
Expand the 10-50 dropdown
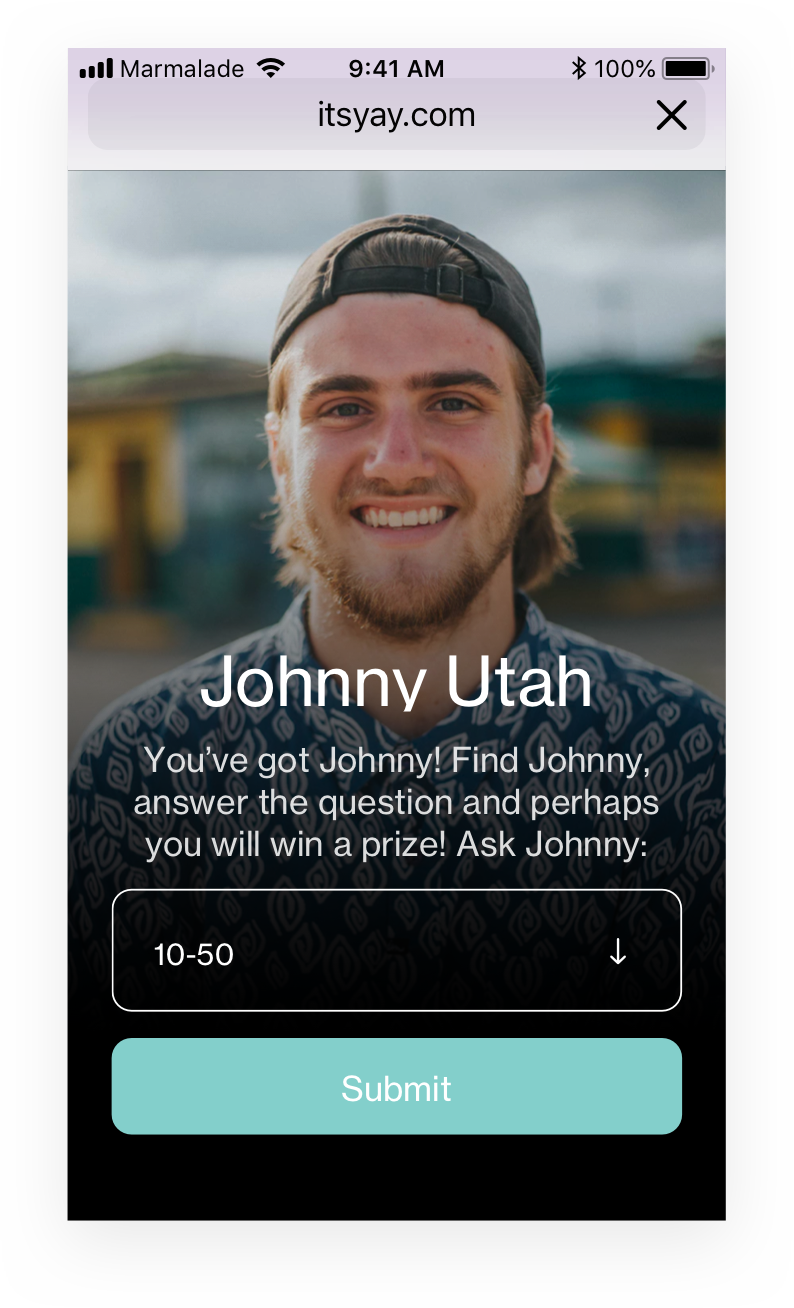coord(397,951)
